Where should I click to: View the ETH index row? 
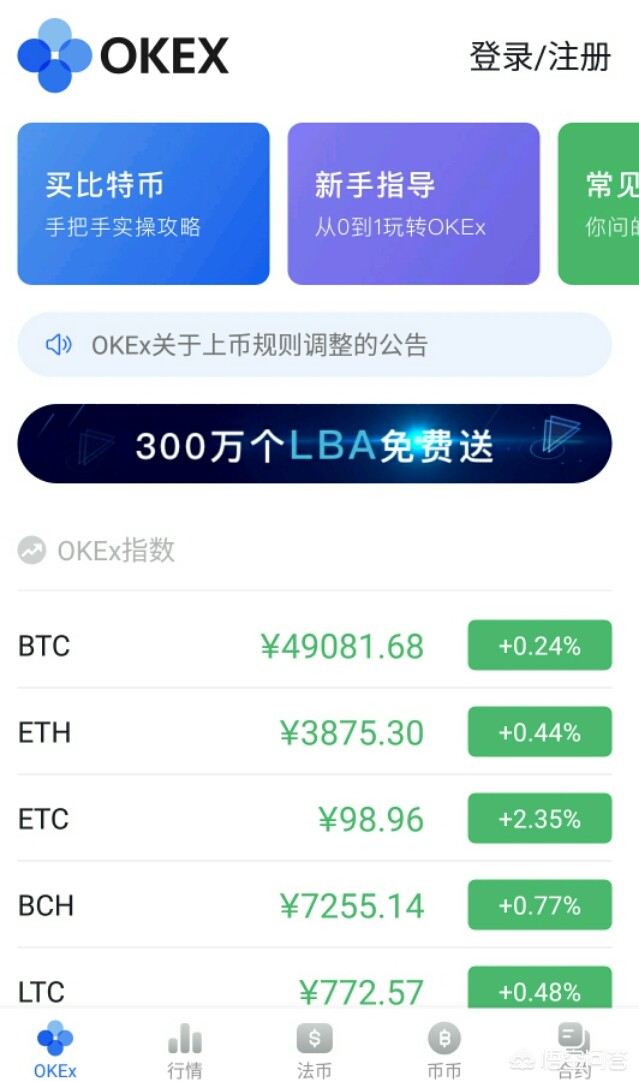pos(314,733)
